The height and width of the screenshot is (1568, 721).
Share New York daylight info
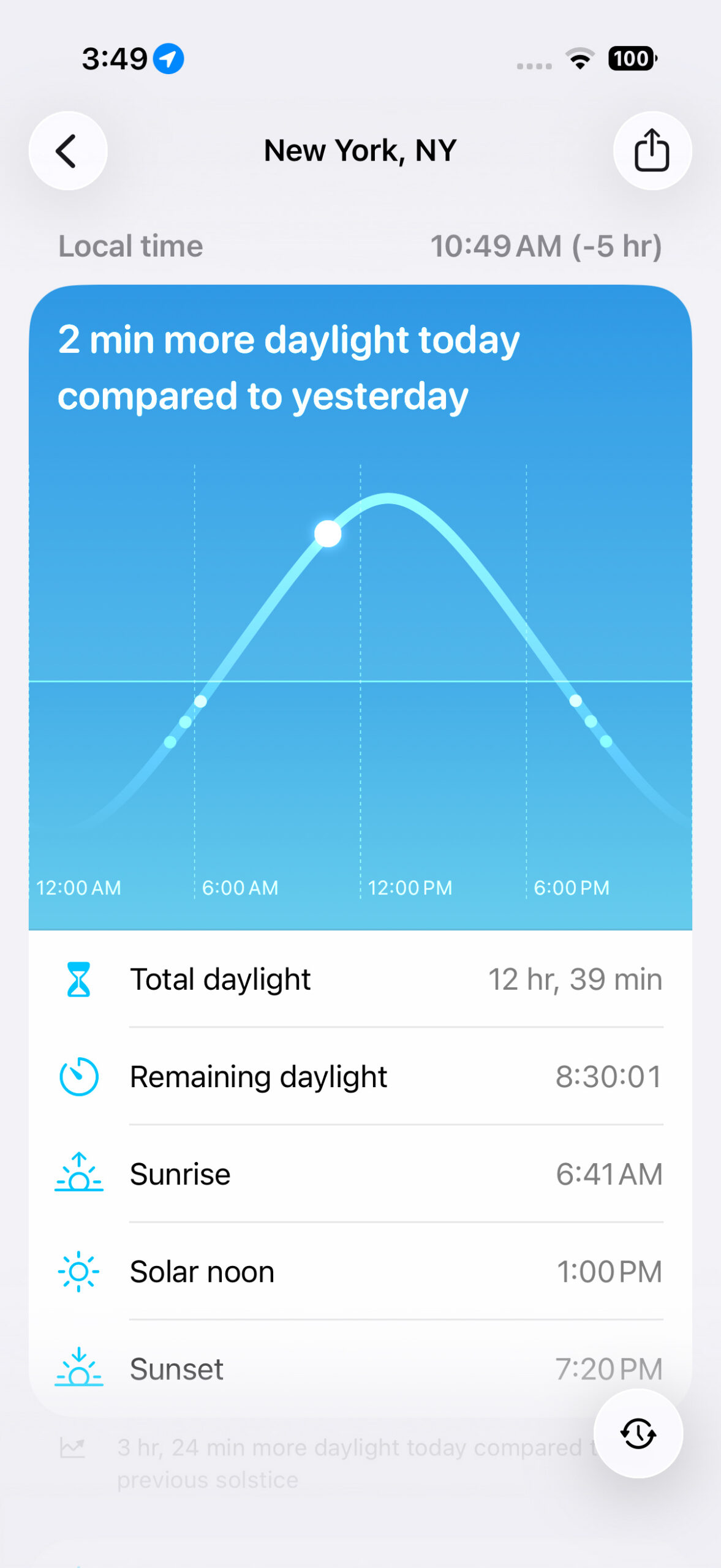click(x=652, y=151)
